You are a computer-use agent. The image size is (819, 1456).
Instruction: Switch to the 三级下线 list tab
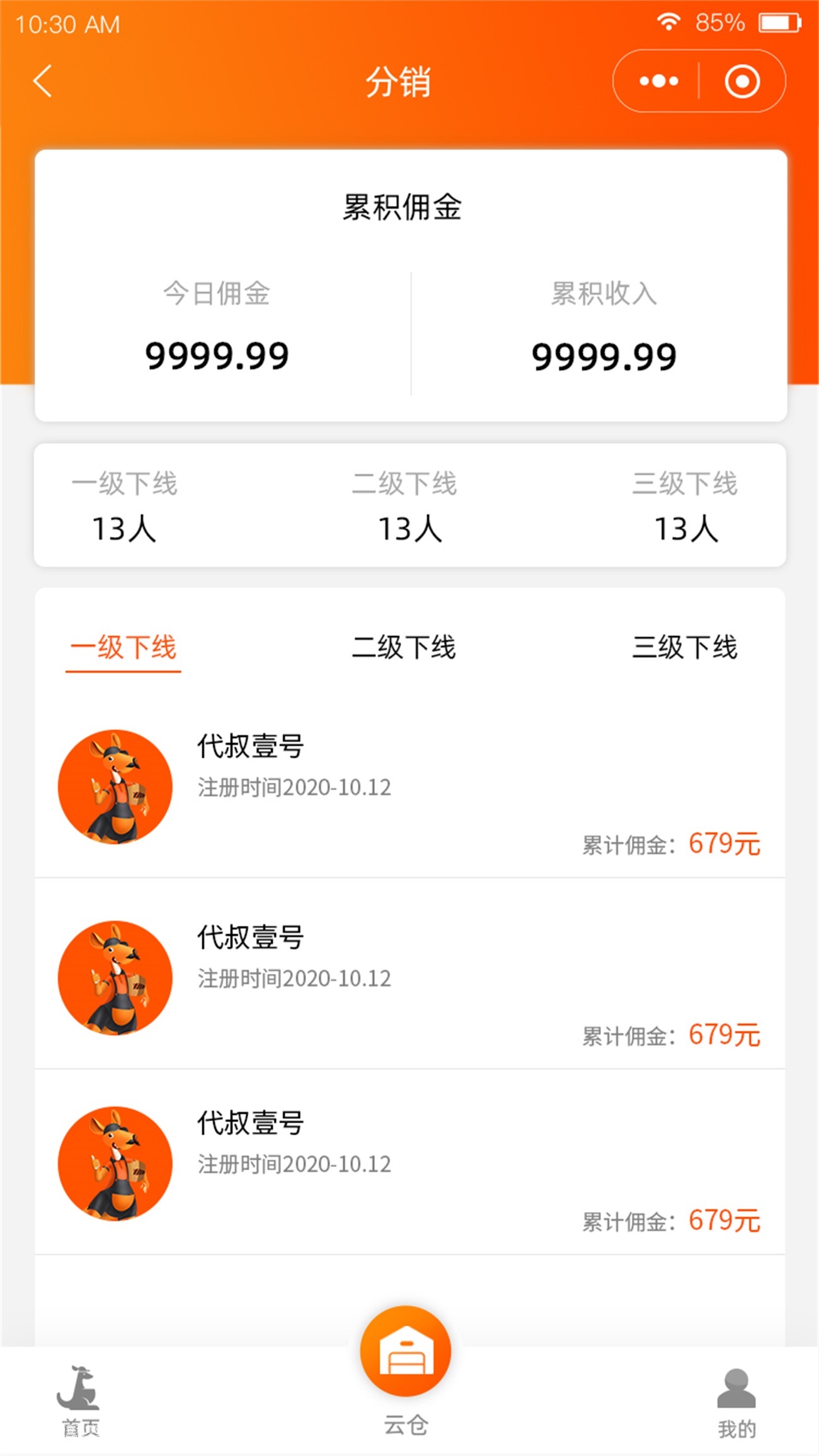point(684,648)
